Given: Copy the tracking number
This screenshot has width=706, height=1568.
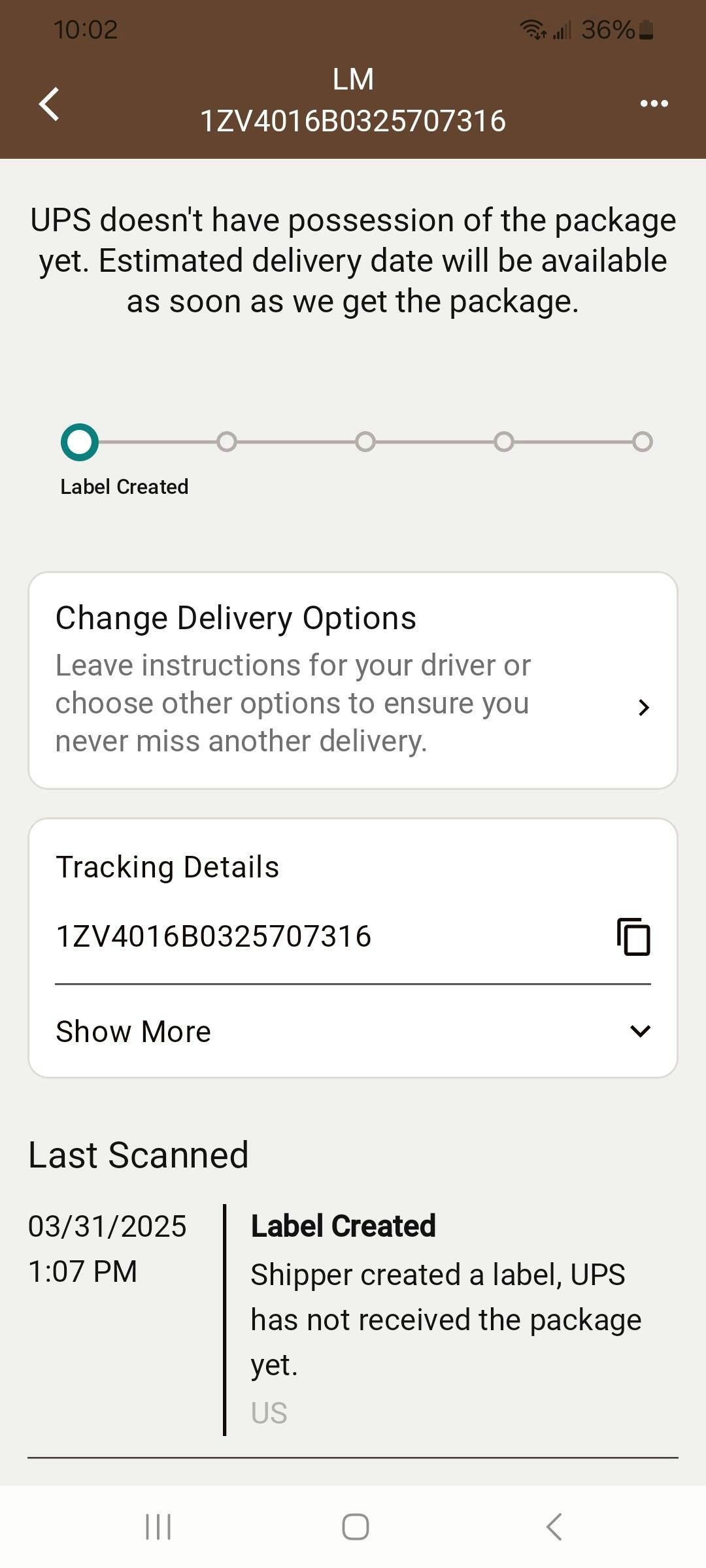Looking at the screenshot, I should click(x=633, y=937).
